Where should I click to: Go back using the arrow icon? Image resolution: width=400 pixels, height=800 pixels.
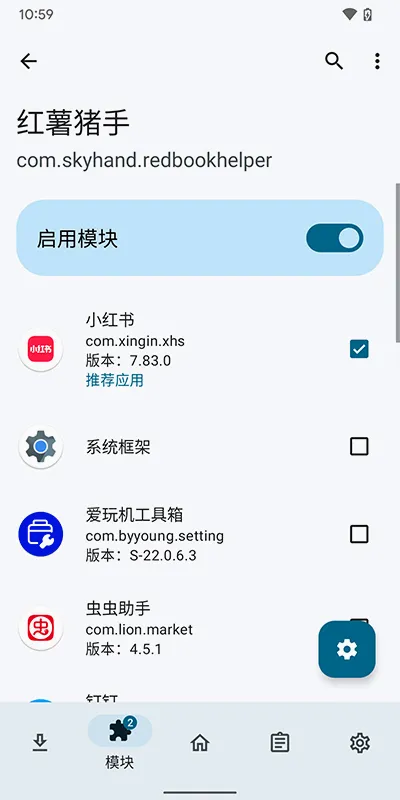pyautogui.click(x=29, y=61)
